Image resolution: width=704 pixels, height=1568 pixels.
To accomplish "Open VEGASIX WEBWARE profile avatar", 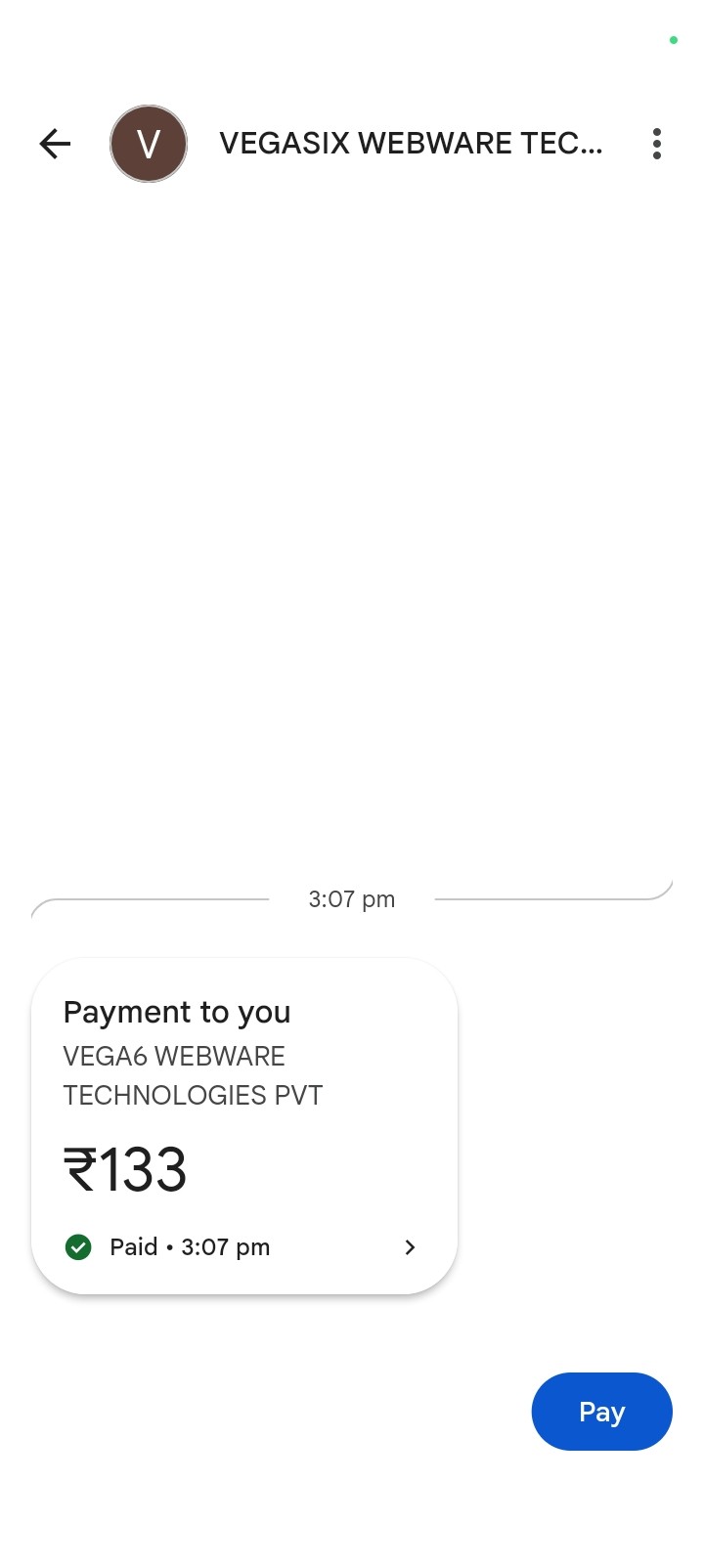I will point(149,144).
